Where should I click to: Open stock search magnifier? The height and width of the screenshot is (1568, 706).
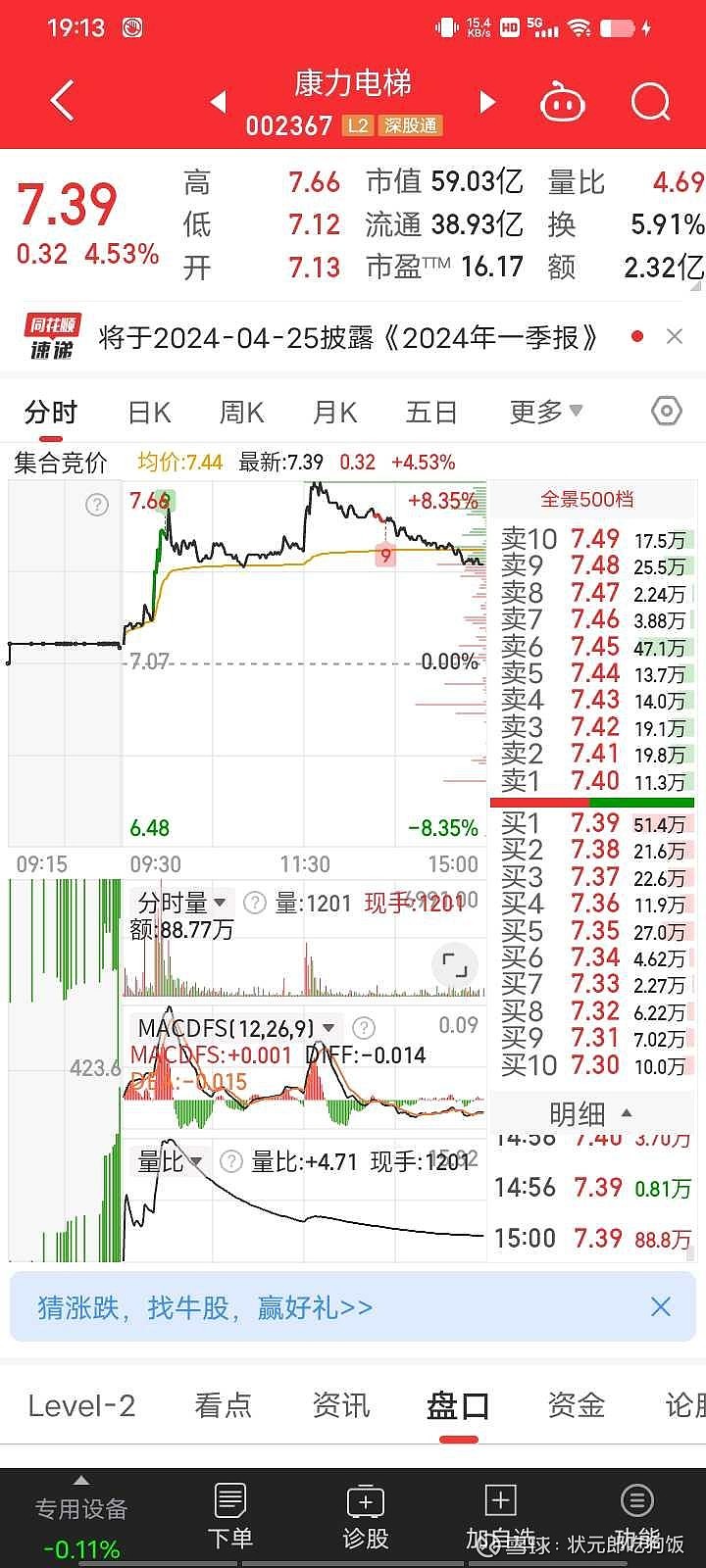click(650, 101)
